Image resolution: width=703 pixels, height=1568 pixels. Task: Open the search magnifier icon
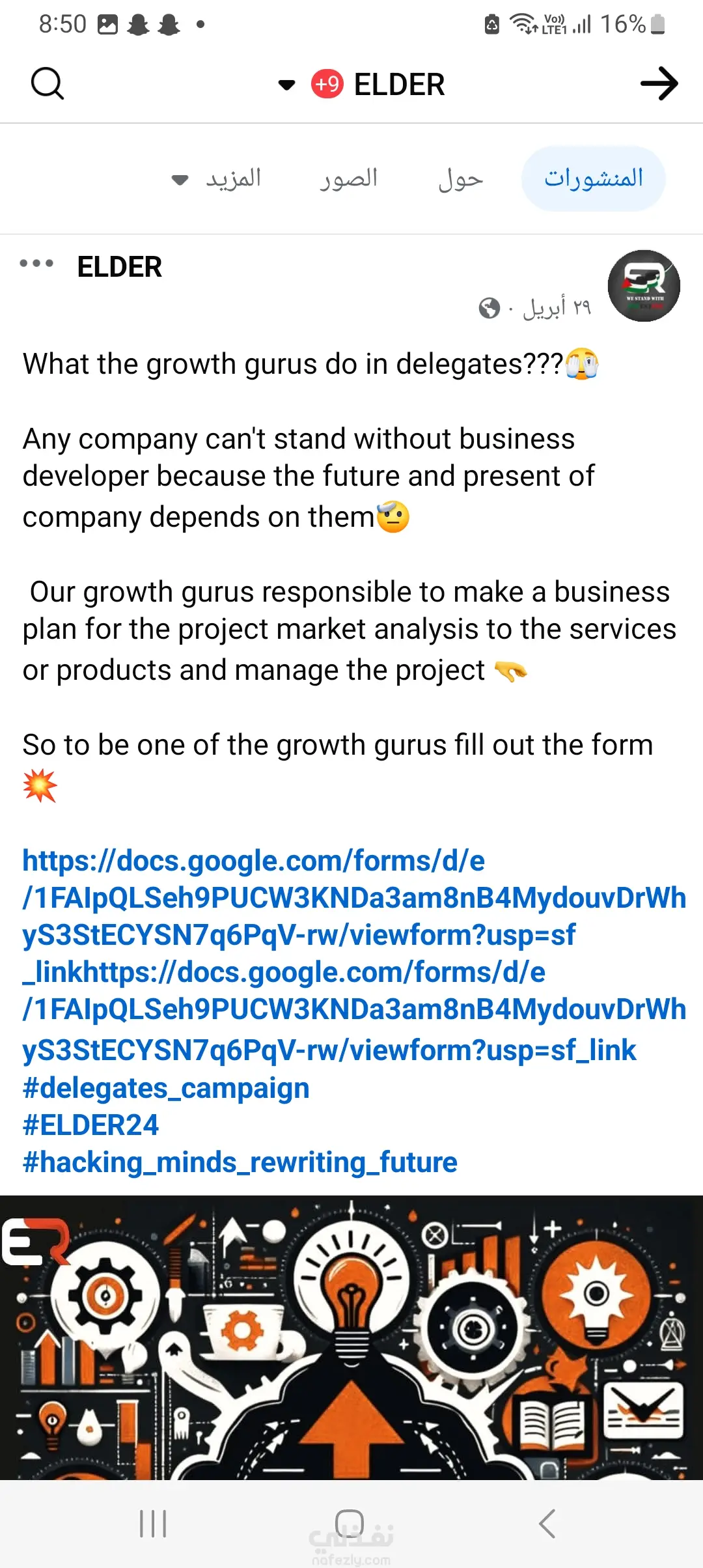click(x=48, y=83)
